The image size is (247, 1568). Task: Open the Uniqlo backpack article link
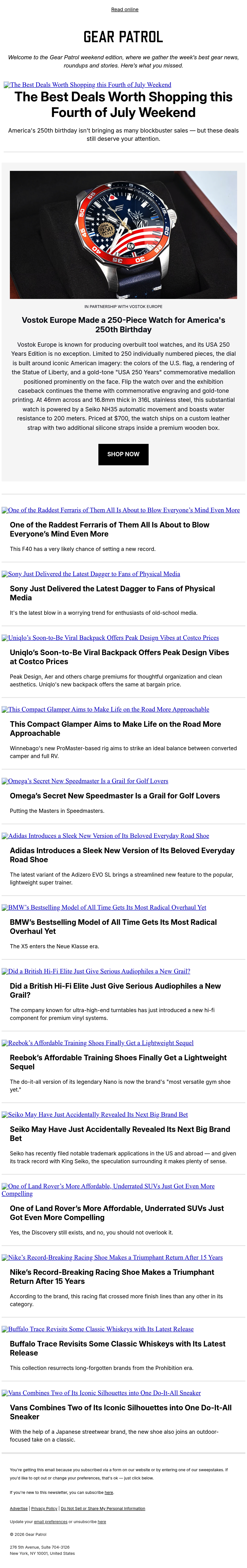coord(110,638)
